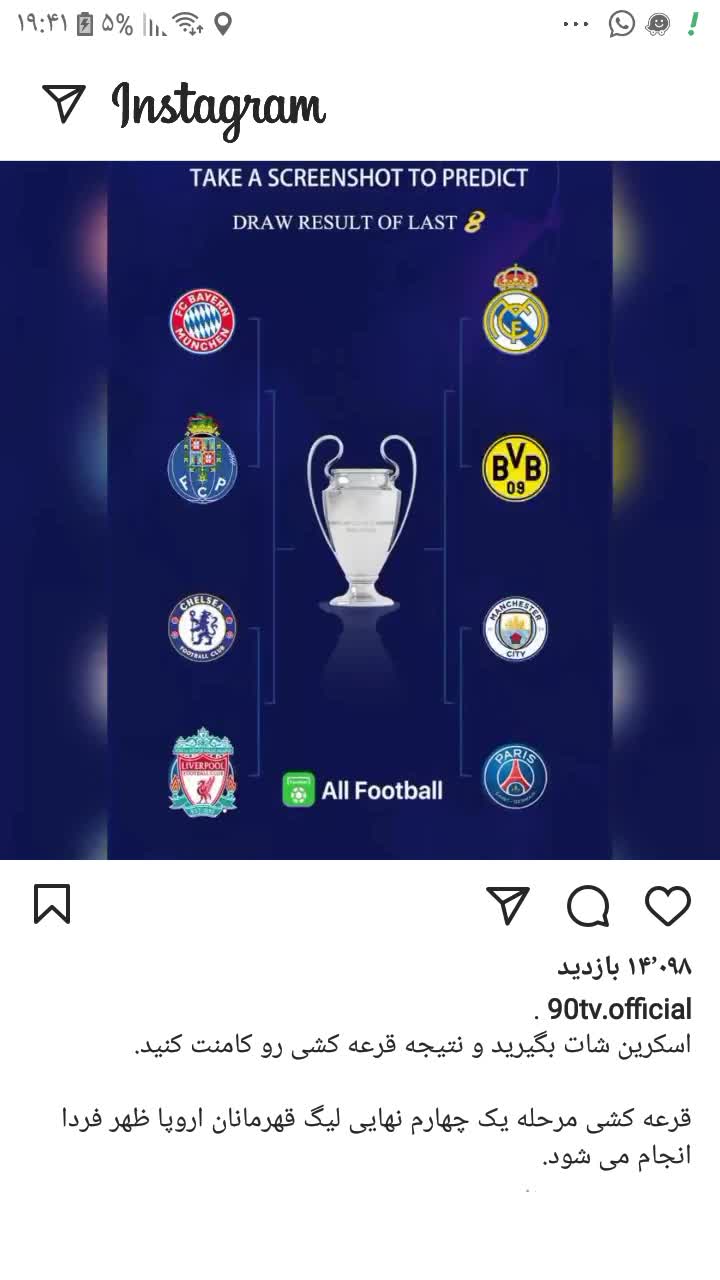720x1280 pixels.
Task: Open direct messages from the header paper plane
Action: (x=64, y=104)
